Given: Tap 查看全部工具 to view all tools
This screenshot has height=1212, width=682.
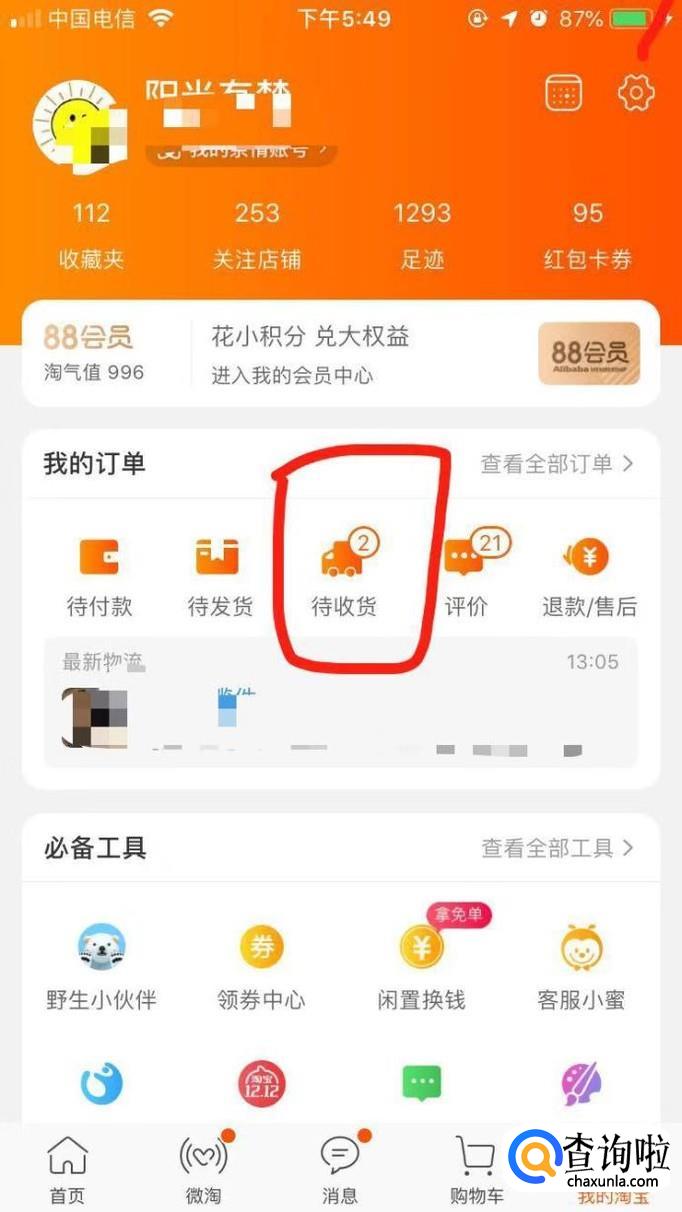Looking at the screenshot, I should coord(556,848).
